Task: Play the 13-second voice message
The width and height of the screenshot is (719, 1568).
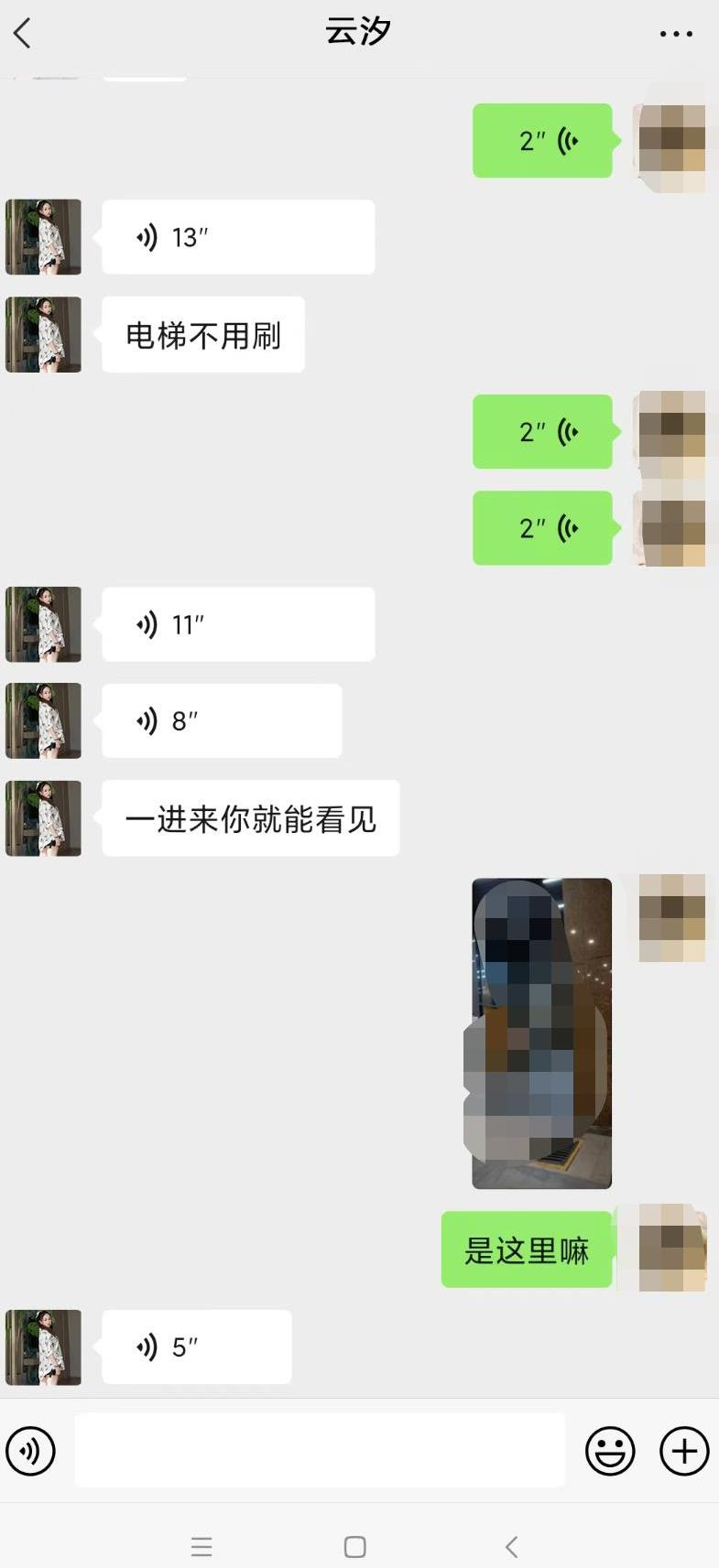Action: [237, 237]
